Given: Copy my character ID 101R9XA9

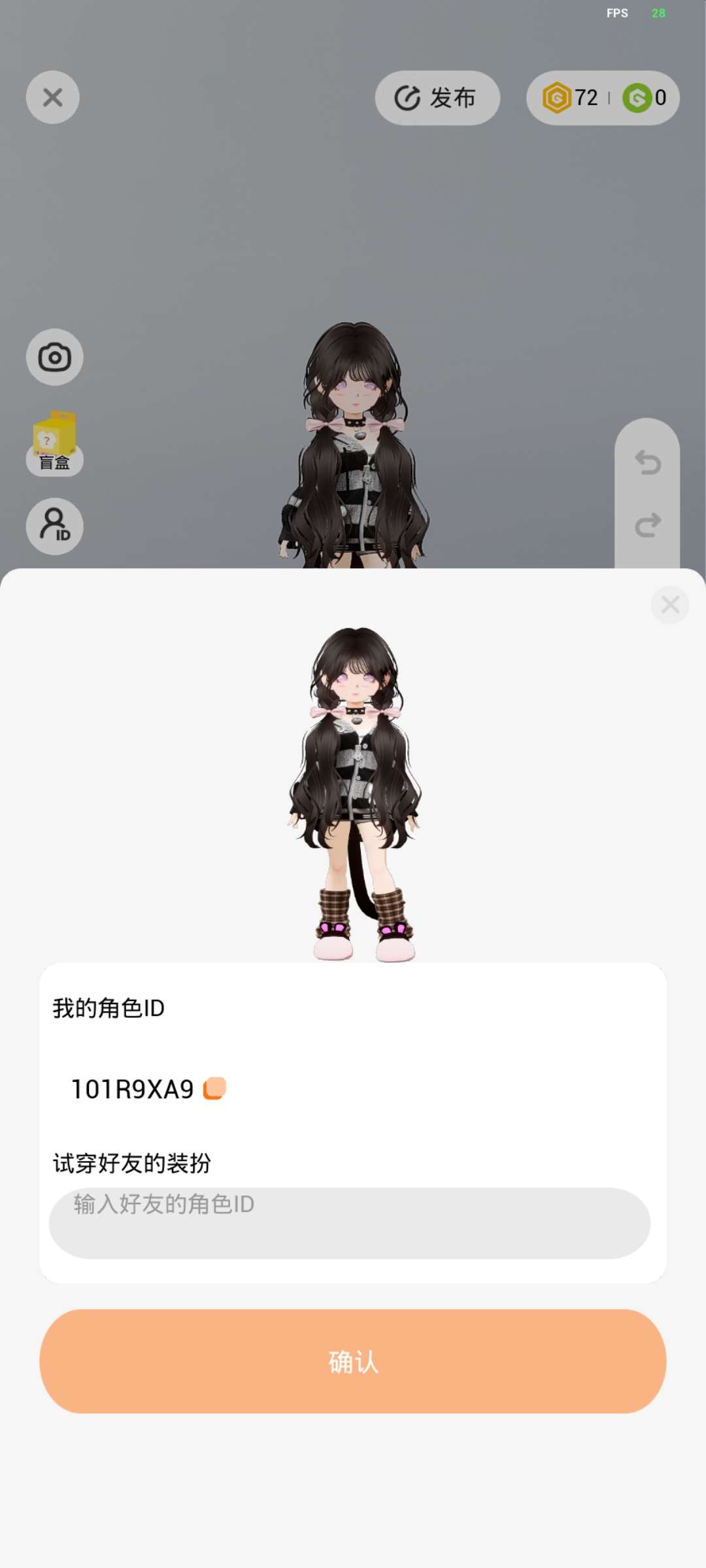Looking at the screenshot, I should [x=214, y=1088].
